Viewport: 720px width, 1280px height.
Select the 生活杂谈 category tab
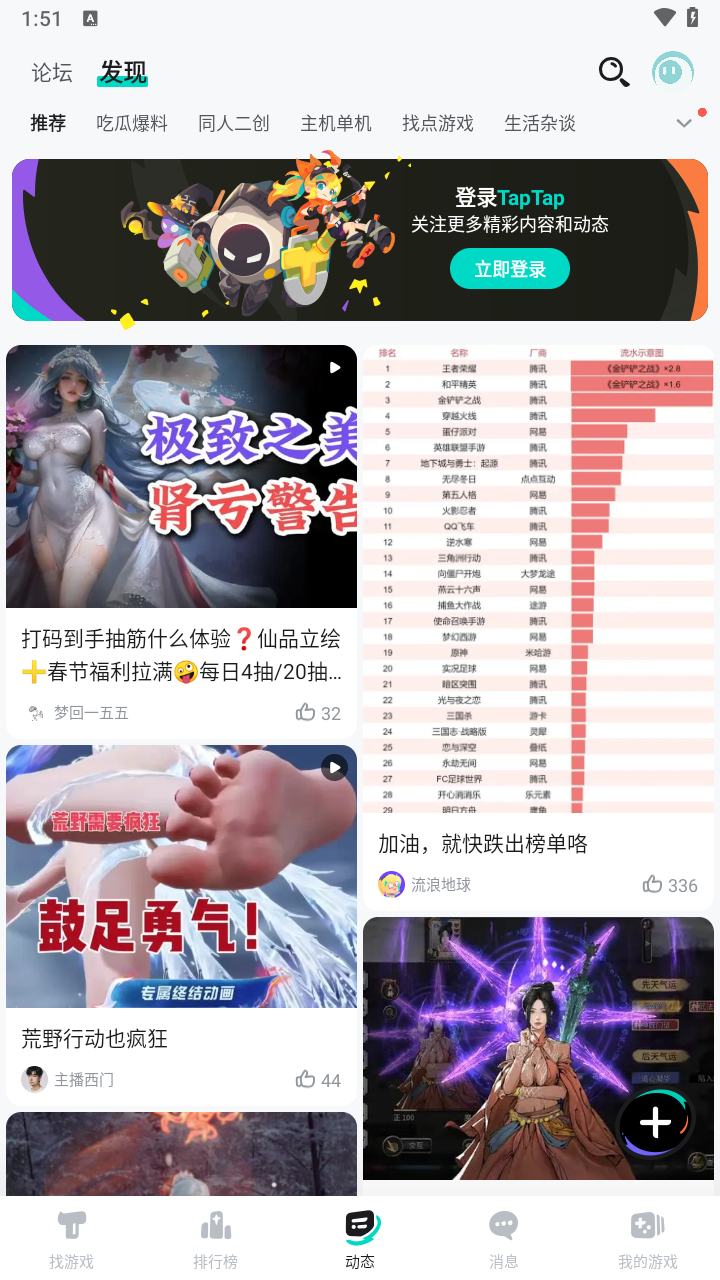[x=540, y=123]
